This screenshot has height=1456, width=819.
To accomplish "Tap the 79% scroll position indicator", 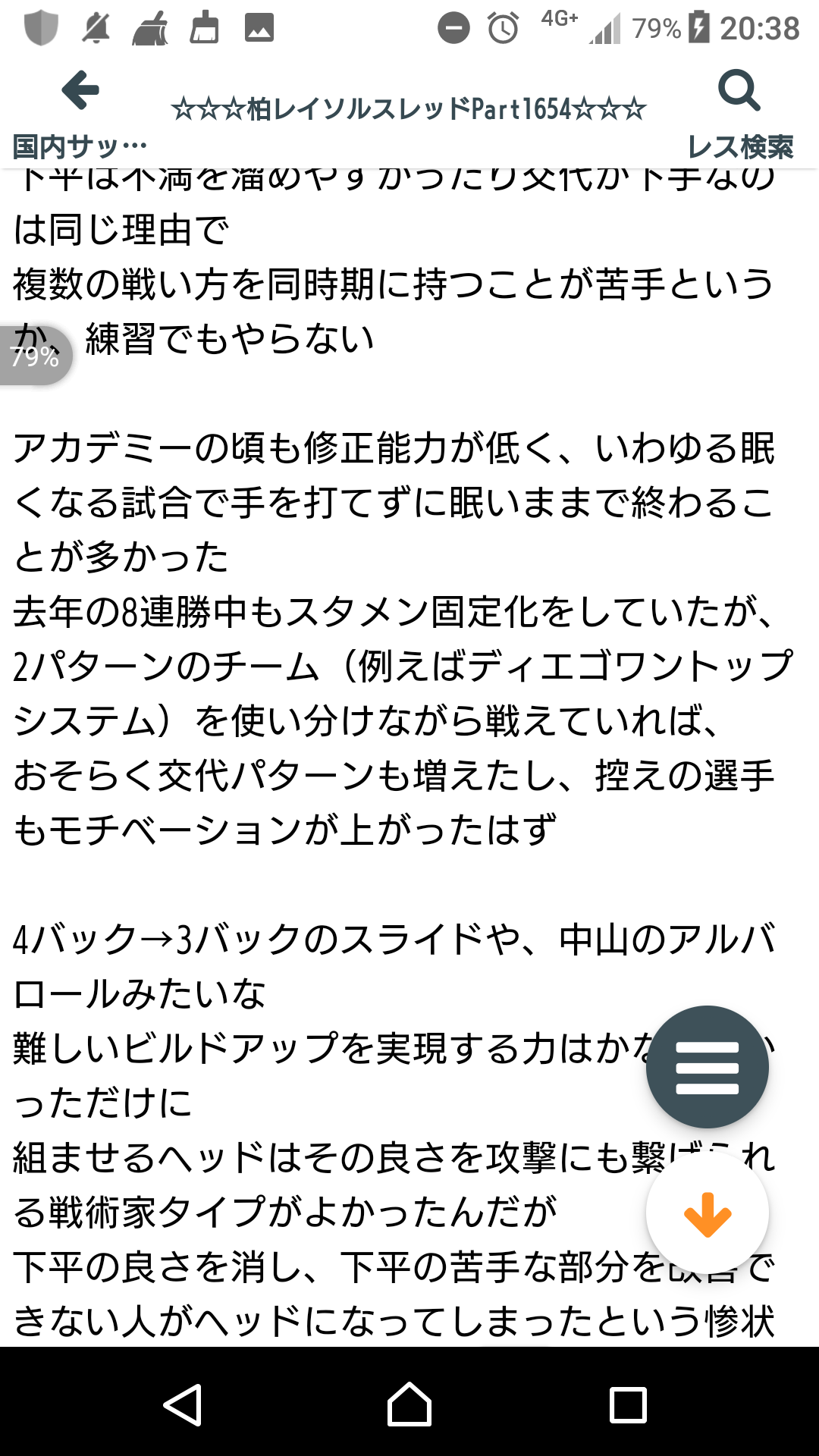I will [x=36, y=356].
